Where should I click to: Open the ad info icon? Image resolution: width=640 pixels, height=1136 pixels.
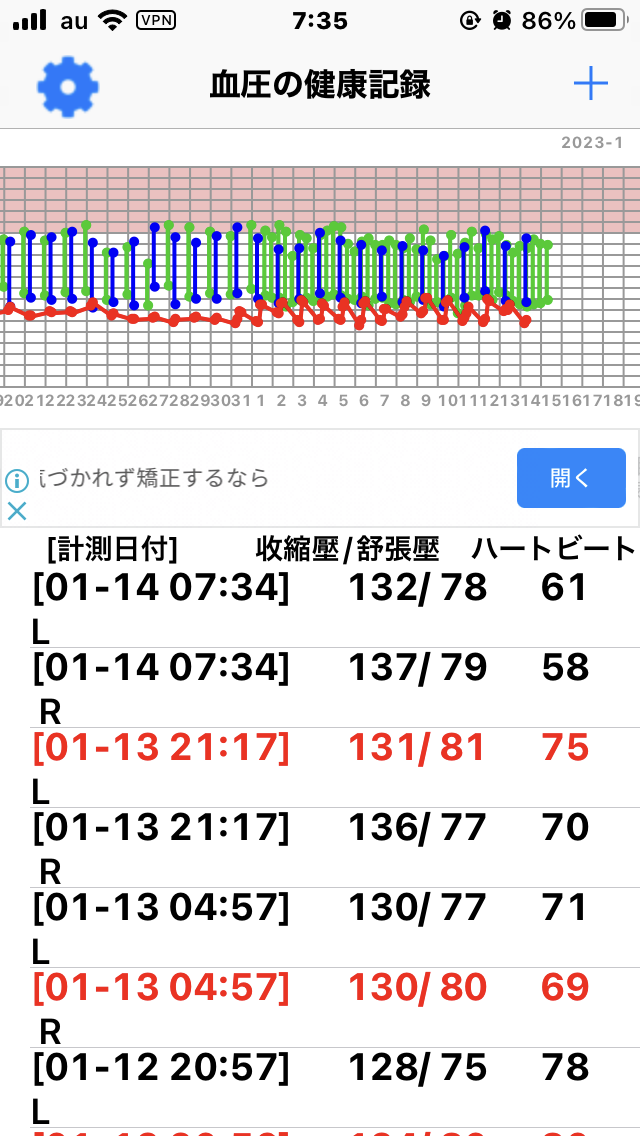[x=17, y=480]
